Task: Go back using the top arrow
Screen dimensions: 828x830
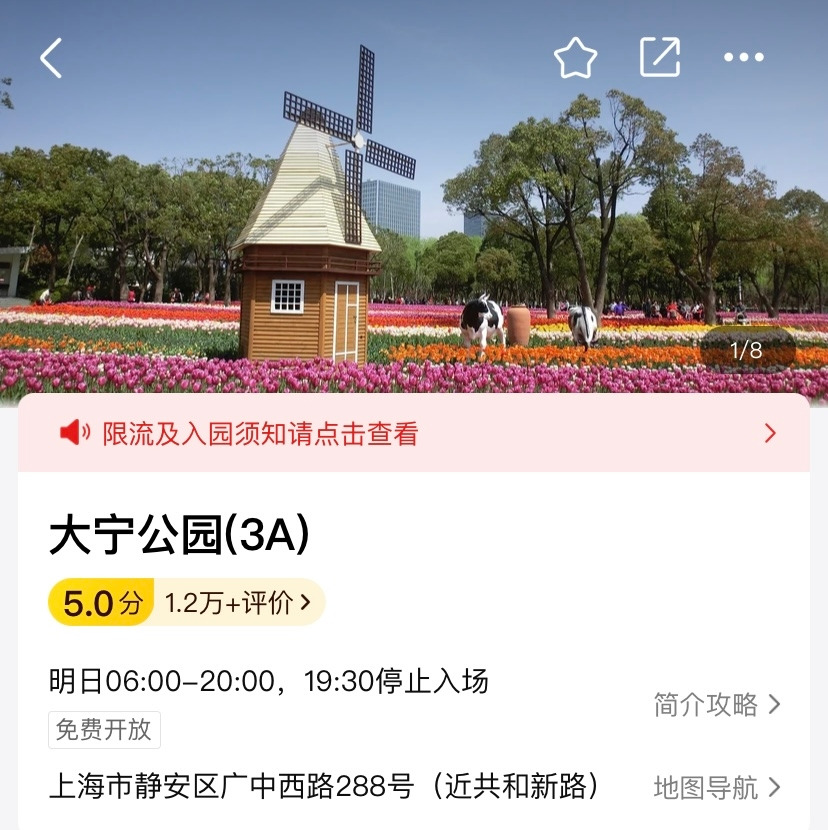Action: (51, 58)
